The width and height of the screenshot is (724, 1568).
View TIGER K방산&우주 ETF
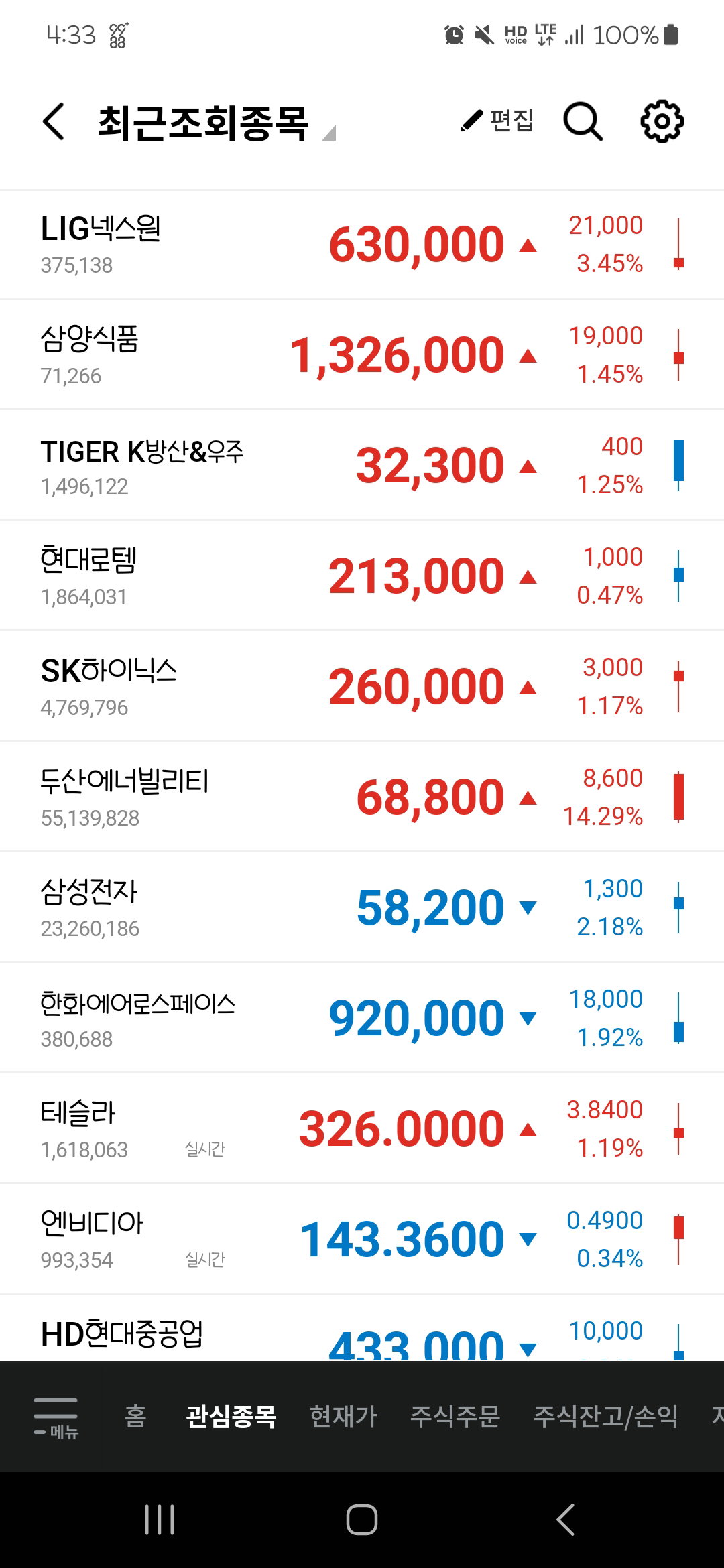[x=362, y=465]
